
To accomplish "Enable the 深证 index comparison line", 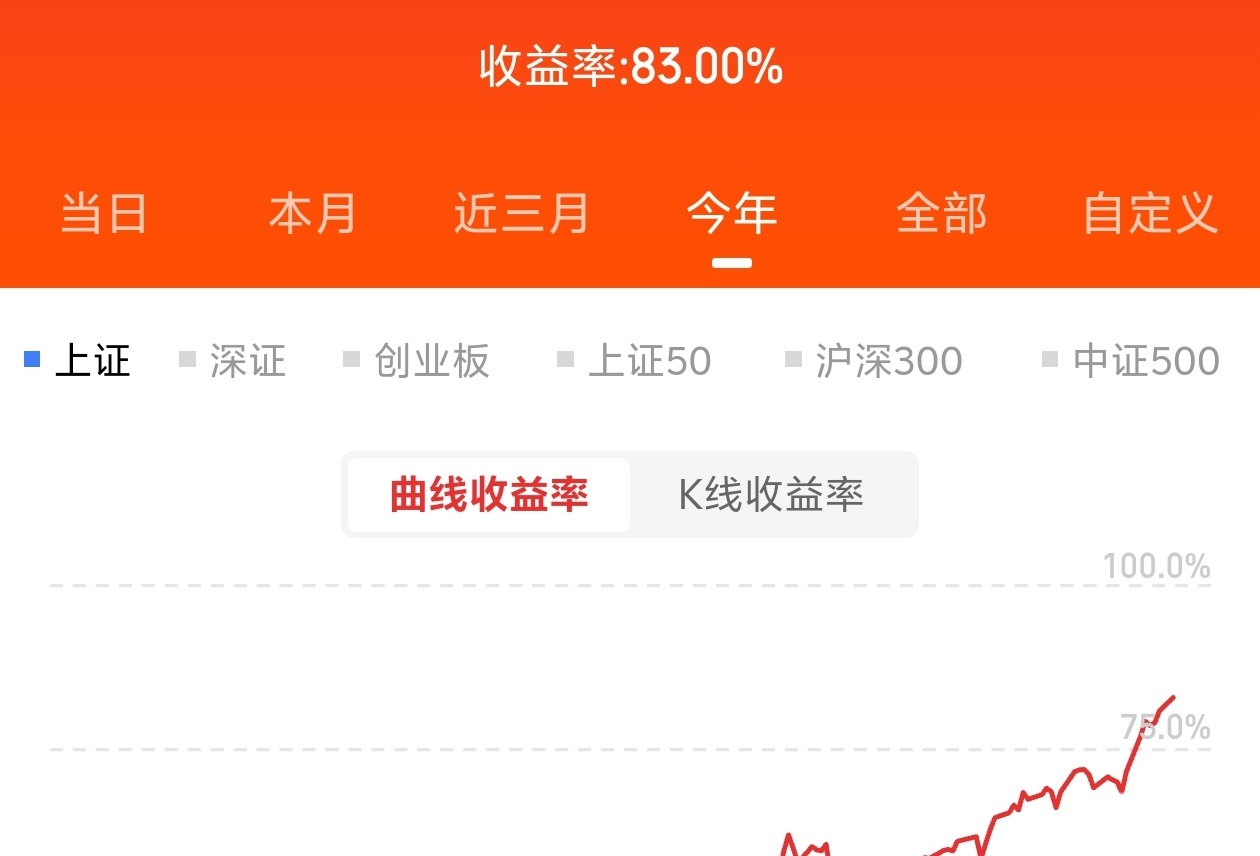I will click(x=233, y=361).
